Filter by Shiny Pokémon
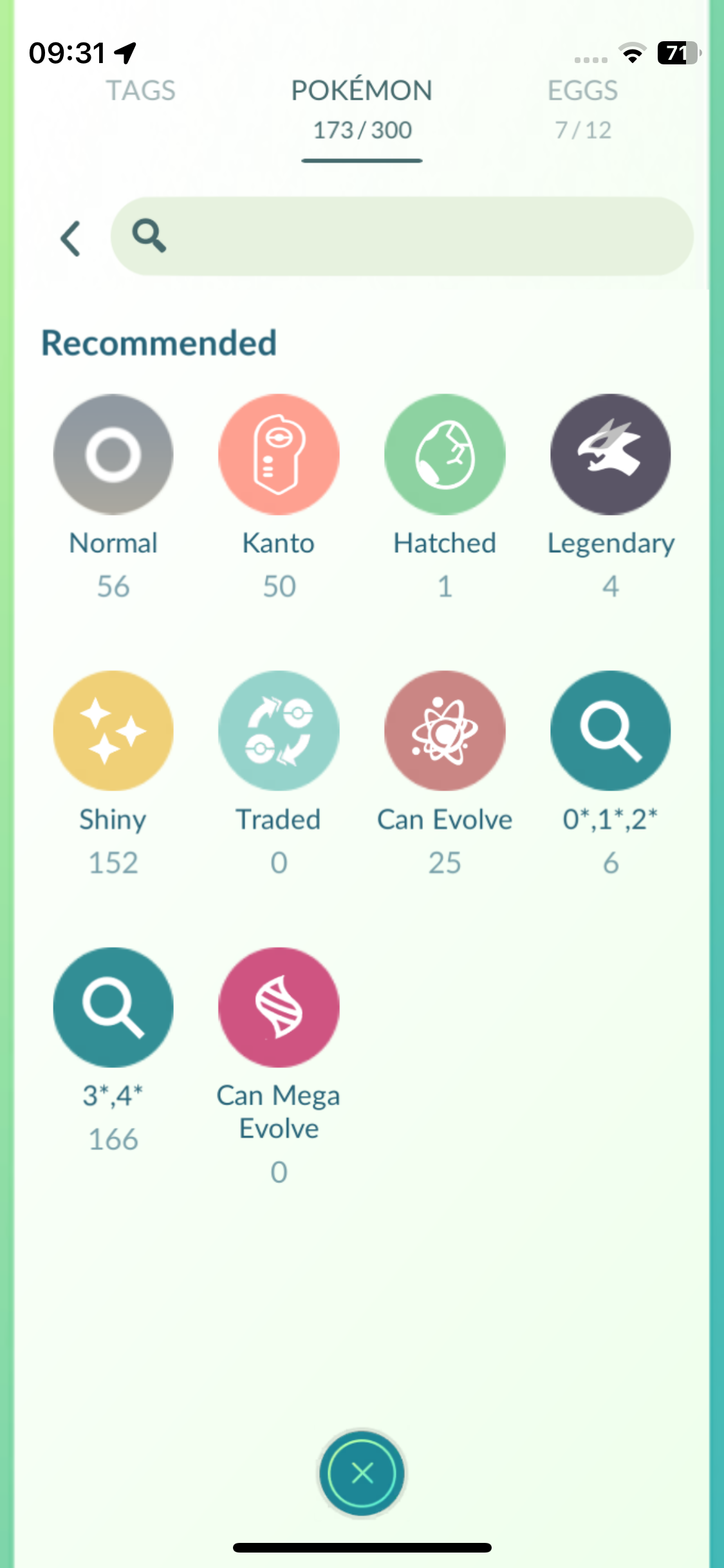Viewport: 724px width, 1568px height. [113, 731]
